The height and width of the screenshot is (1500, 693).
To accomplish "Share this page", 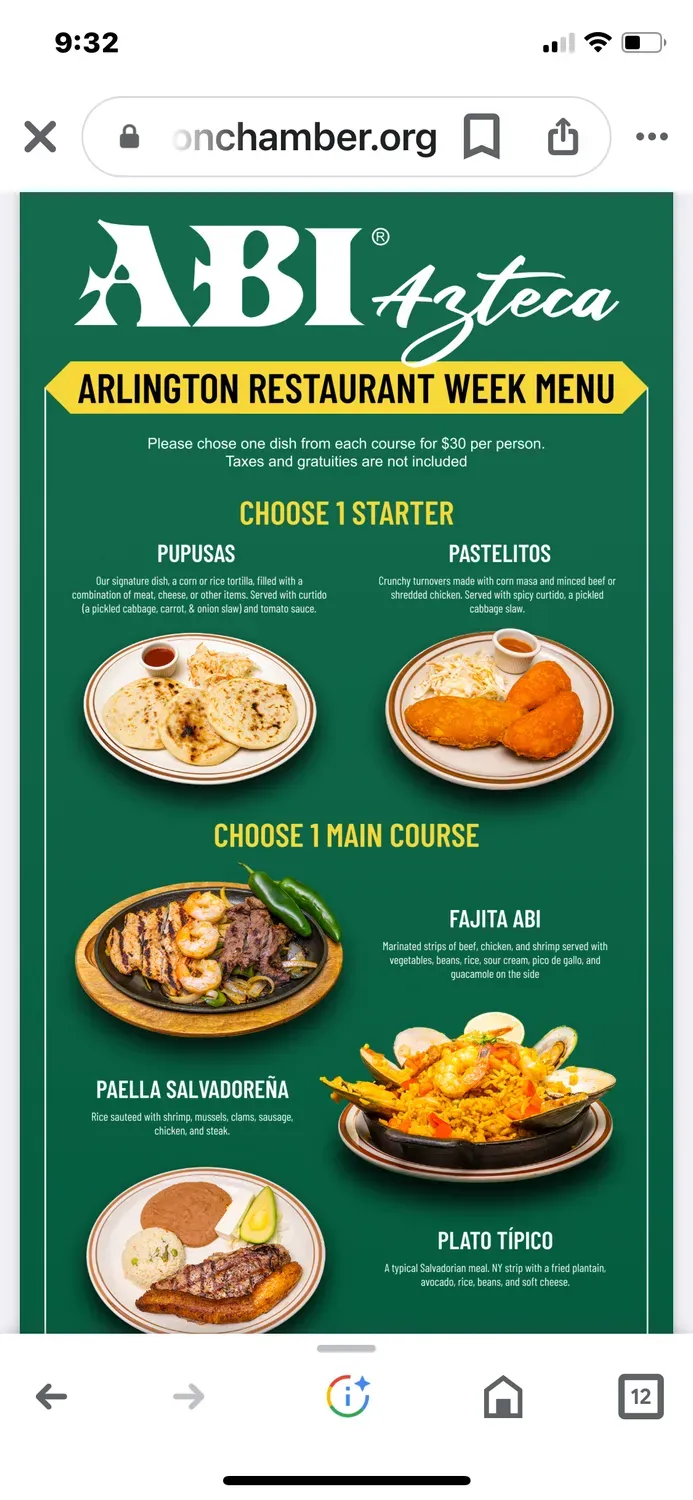I will (563, 137).
